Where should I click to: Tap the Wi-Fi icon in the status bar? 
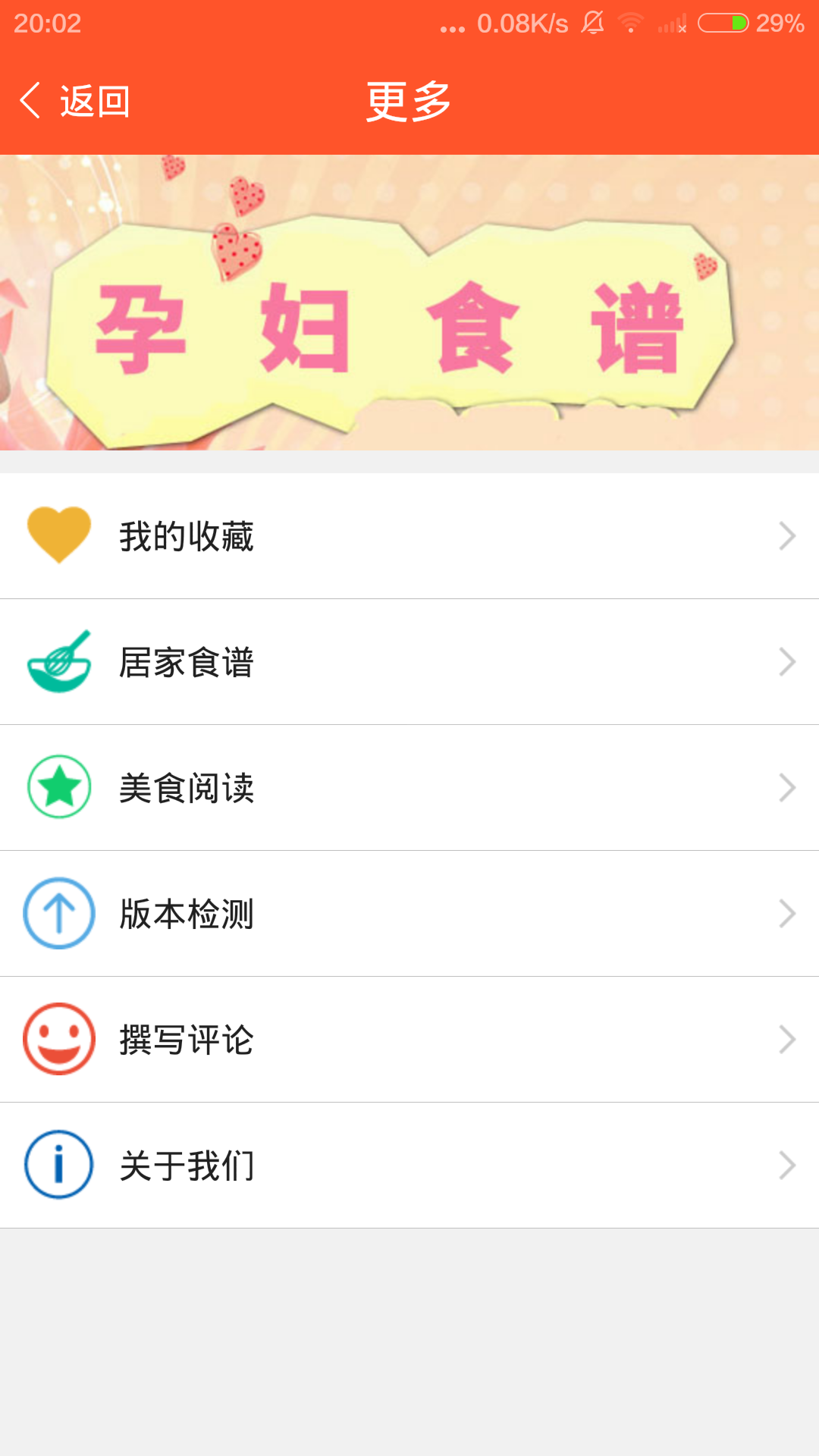[629, 23]
